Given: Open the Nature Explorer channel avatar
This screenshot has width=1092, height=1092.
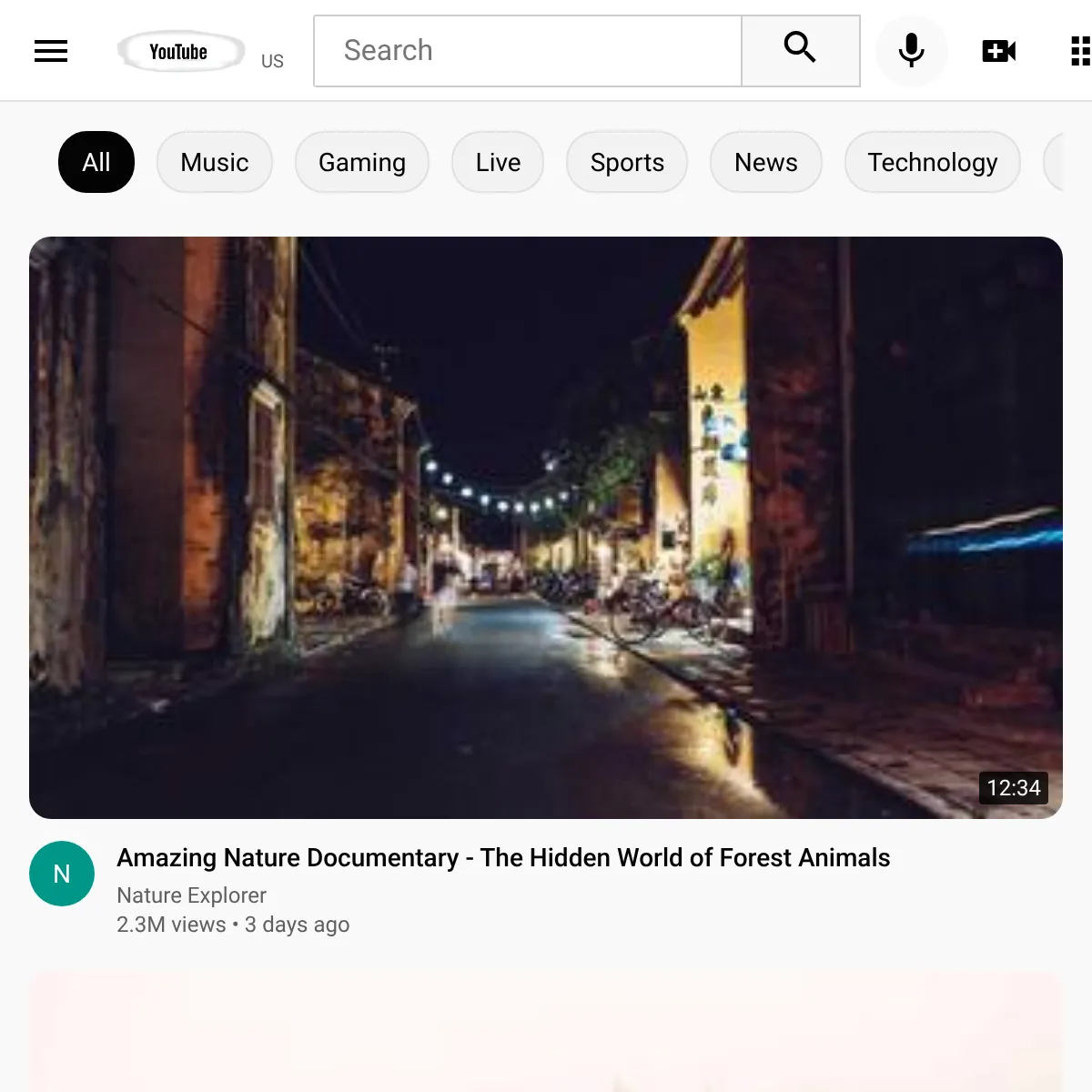Looking at the screenshot, I should pos(62,874).
